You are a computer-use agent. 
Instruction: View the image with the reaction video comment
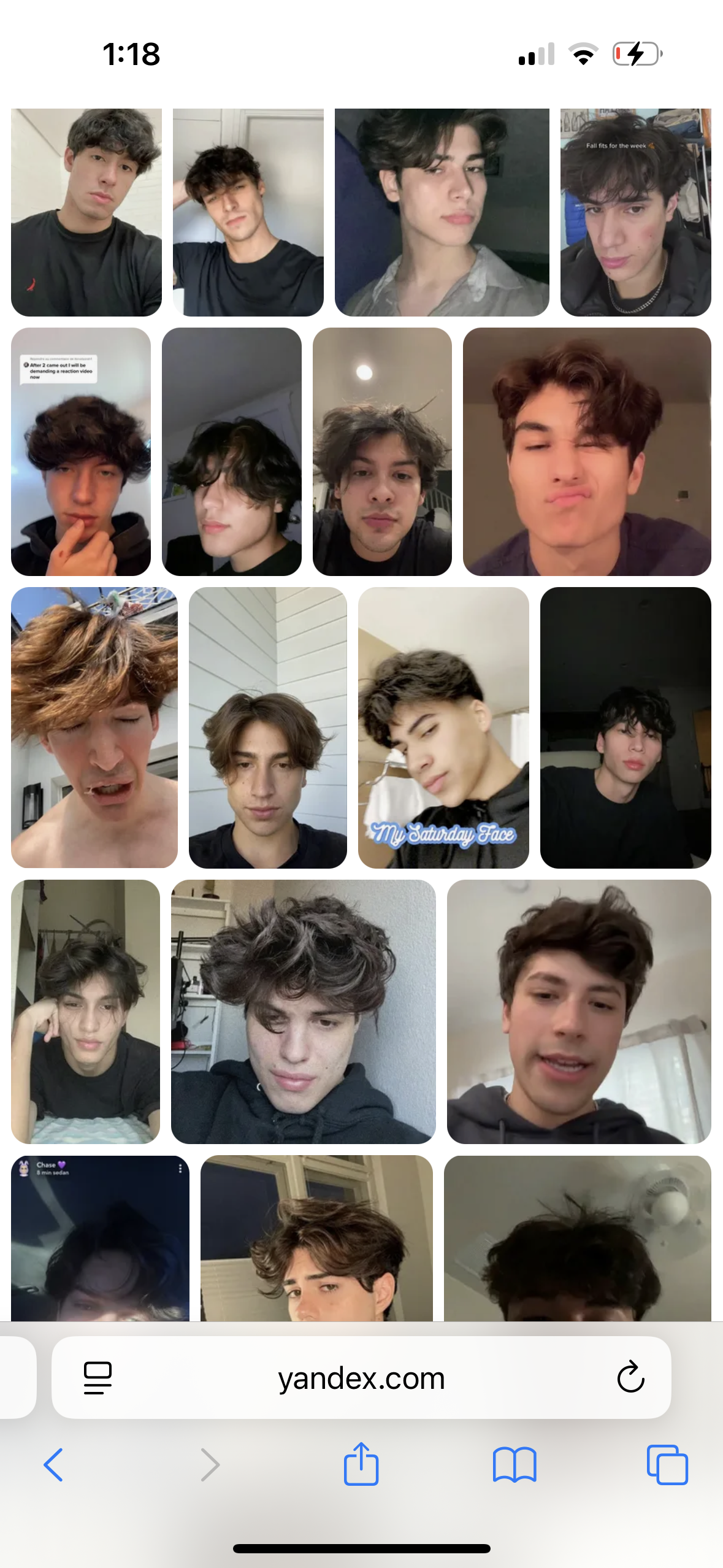pos(81,452)
